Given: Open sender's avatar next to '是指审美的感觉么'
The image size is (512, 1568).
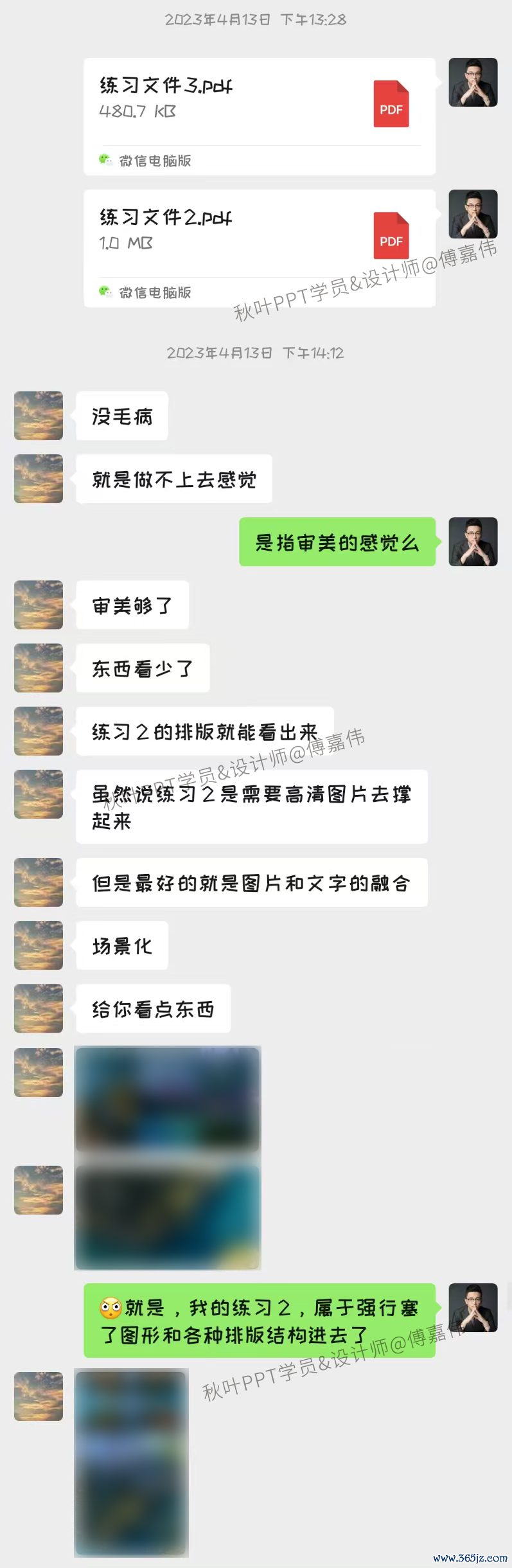Looking at the screenshot, I should tap(473, 542).
